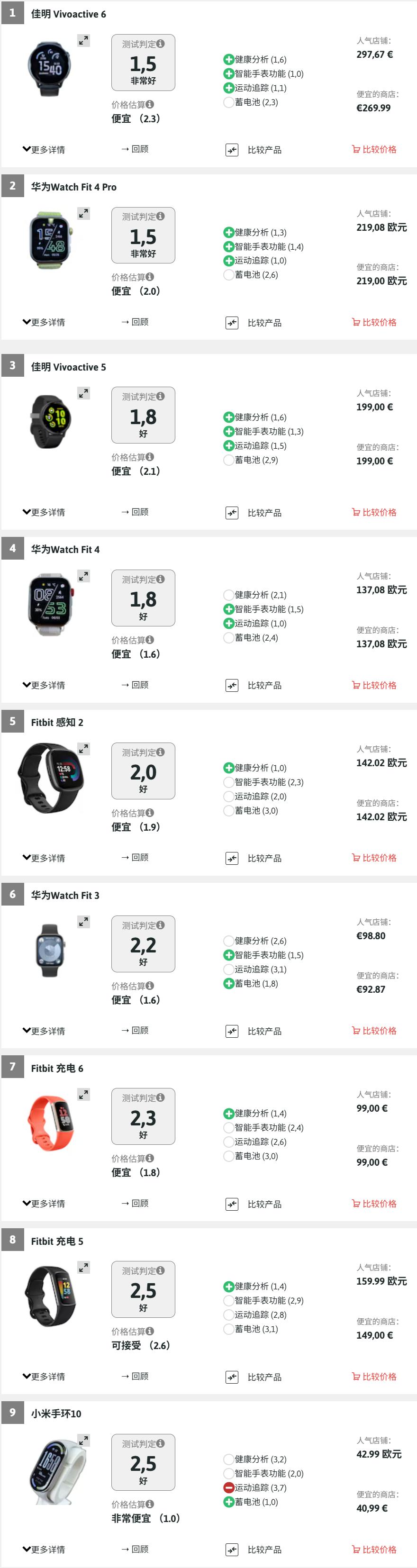This screenshot has height=1568, width=417.
Task: Open 比较价格 for 华为Watch Fit 4
Action: [374, 685]
